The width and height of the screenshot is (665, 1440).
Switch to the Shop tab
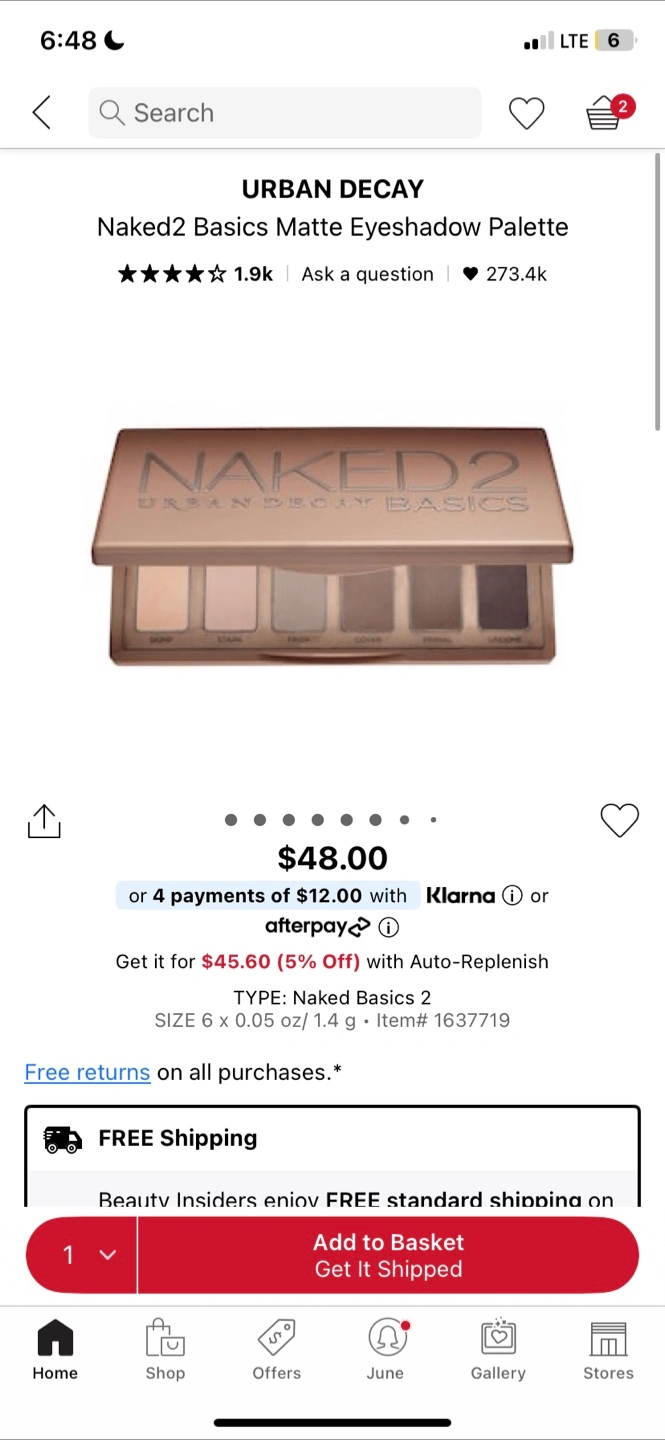coord(165,1350)
